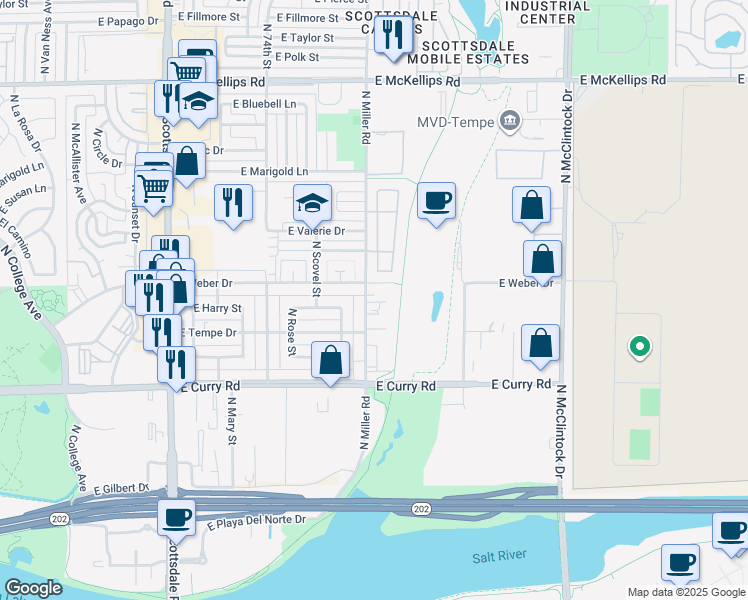Tap the shopping bag marker on E Curry Rd
748x600 pixels.
point(330,361)
